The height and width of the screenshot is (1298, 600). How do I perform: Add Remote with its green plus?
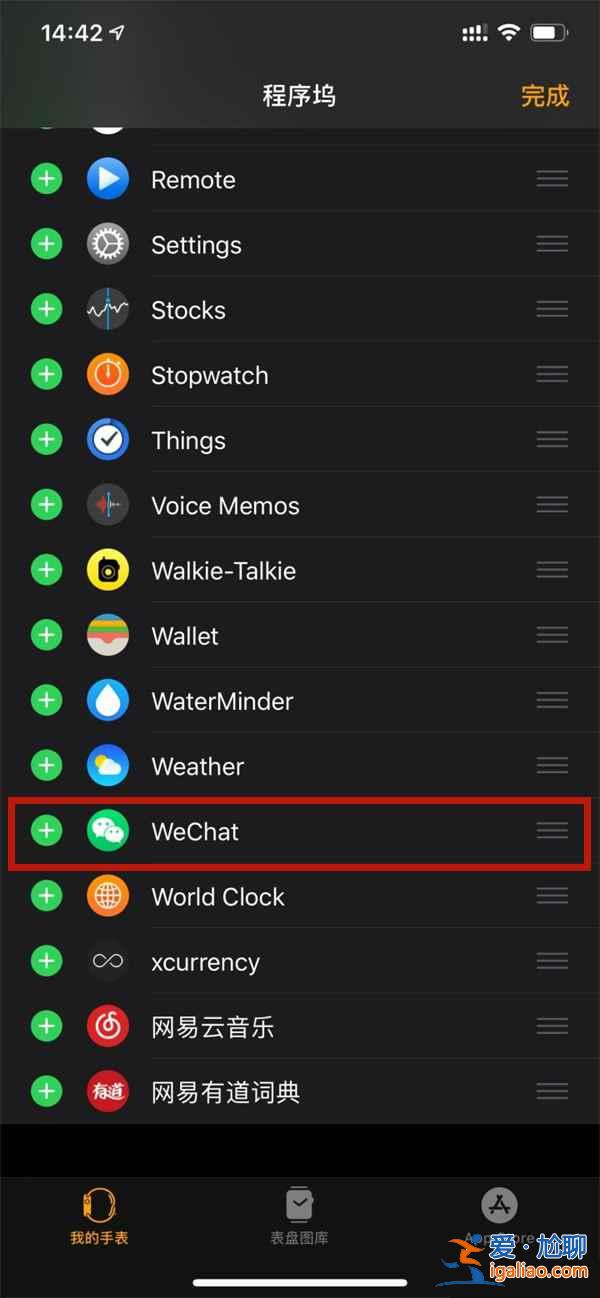pos(46,180)
